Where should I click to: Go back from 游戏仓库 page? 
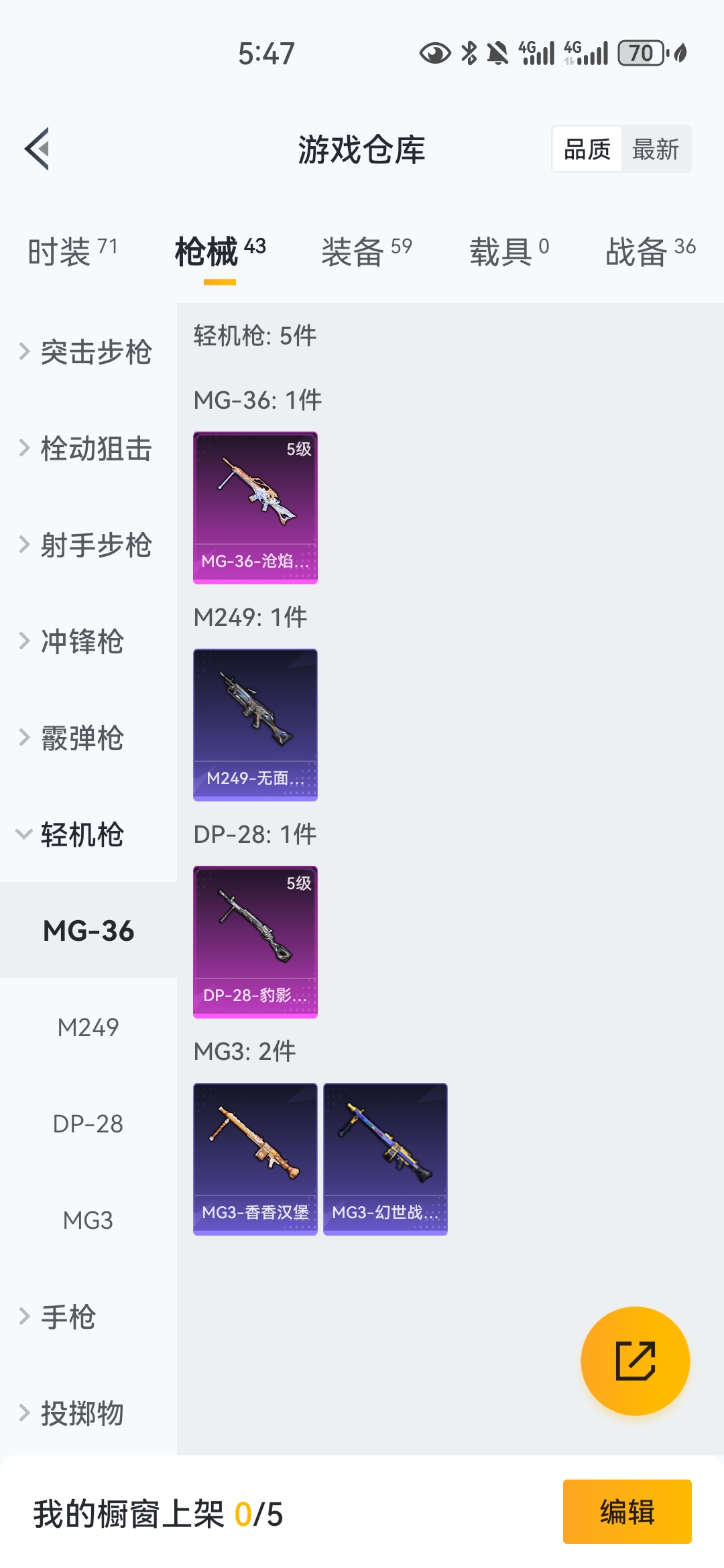tap(38, 149)
